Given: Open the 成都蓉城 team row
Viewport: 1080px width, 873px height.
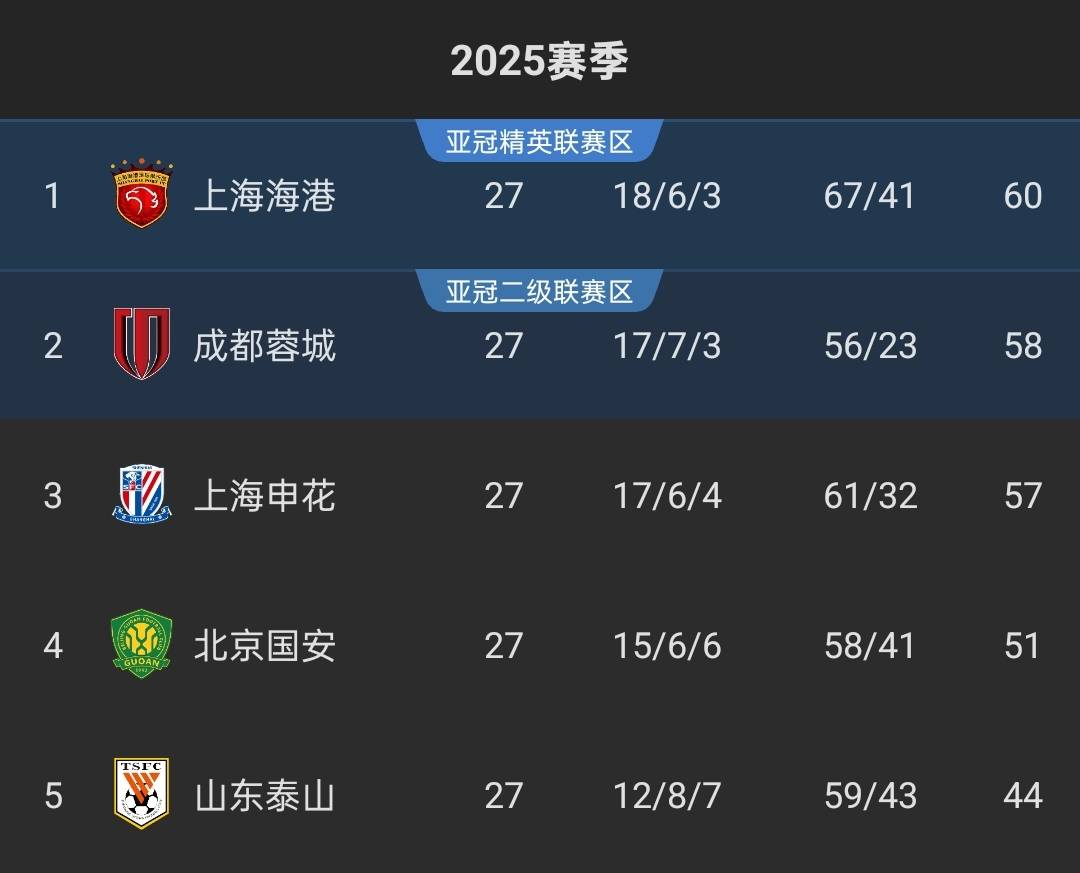Looking at the screenshot, I should (265, 346).
